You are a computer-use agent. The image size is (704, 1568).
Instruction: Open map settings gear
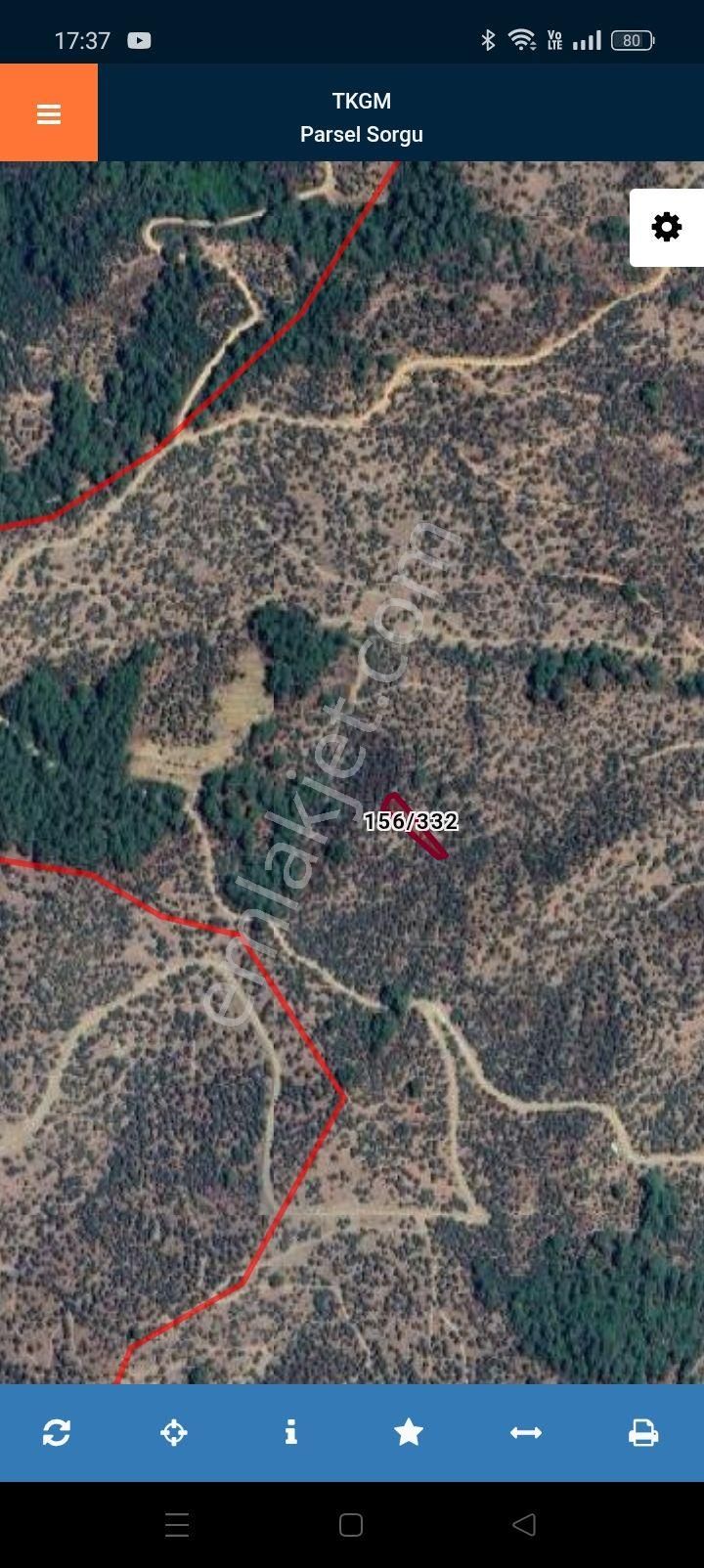pyautogui.click(x=667, y=228)
